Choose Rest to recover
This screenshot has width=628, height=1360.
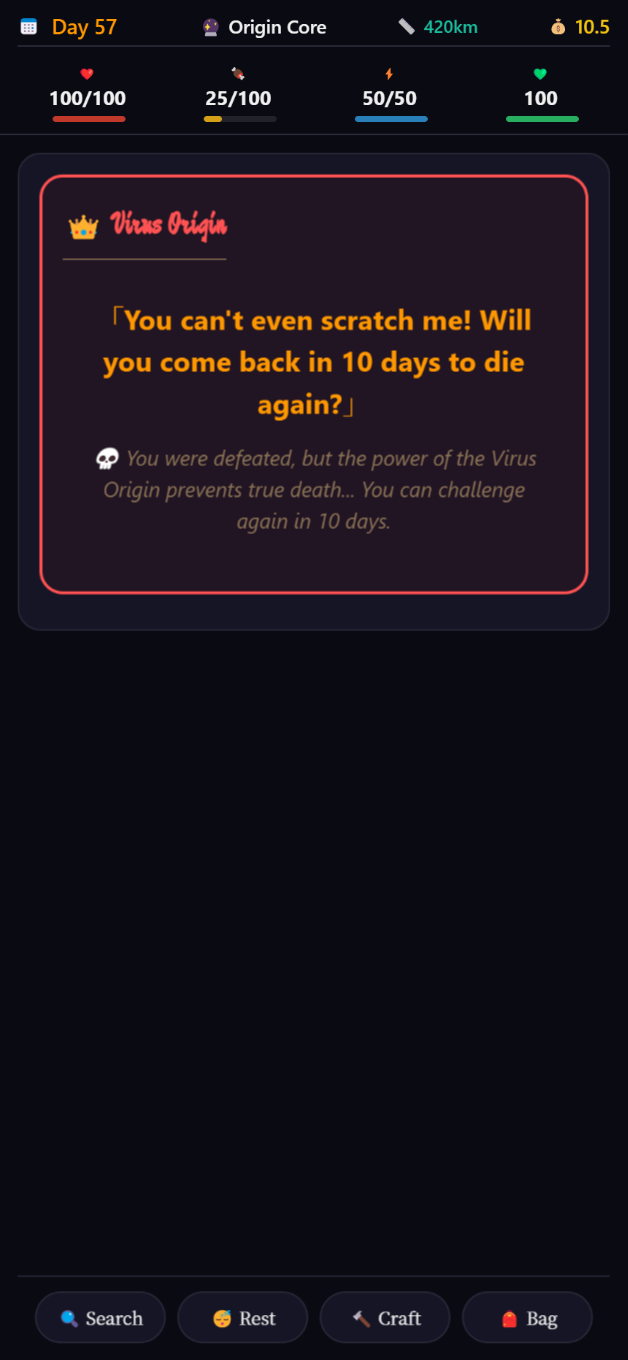coord(243,1318)
